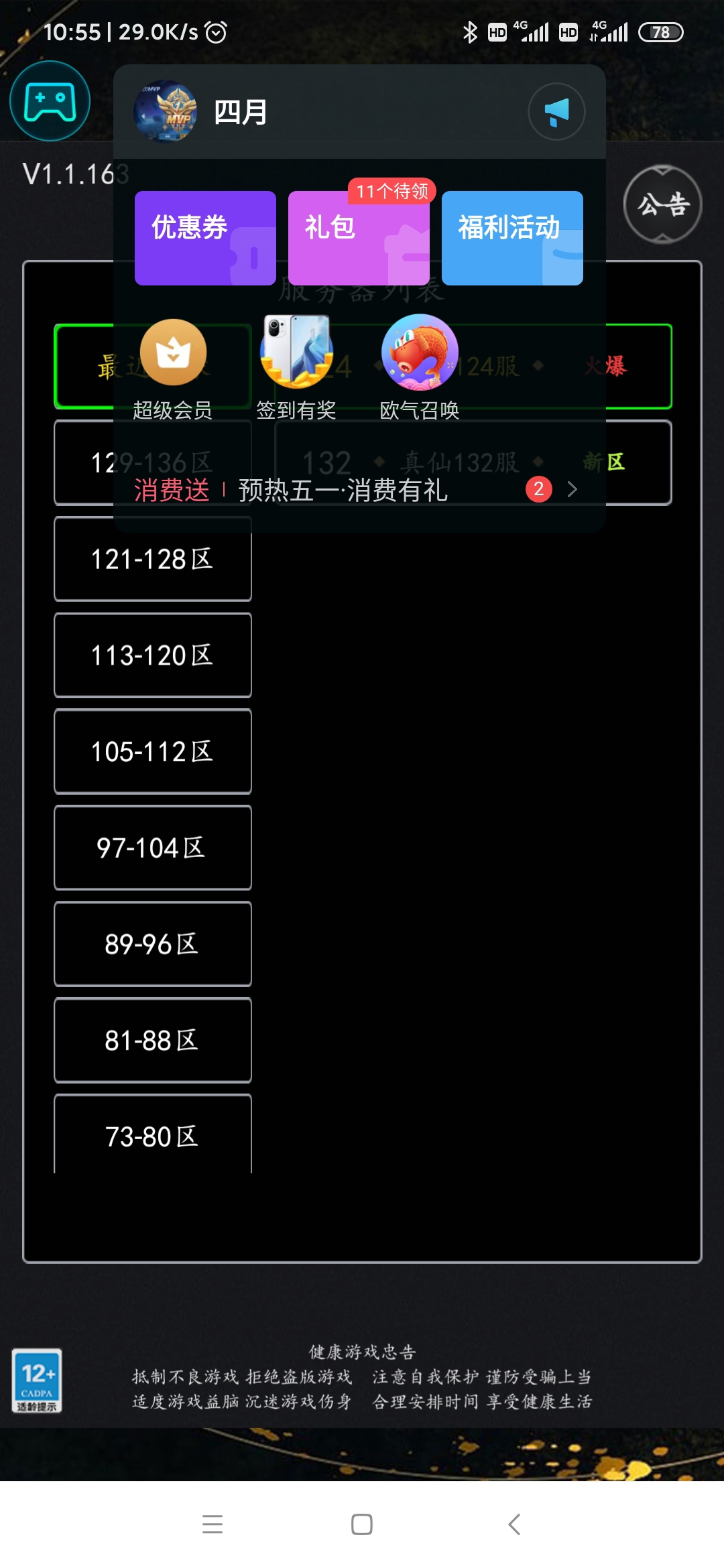Select the 121-128区 server range
The height and width of the screenshot is (1568, 724).
click(153, 559)
